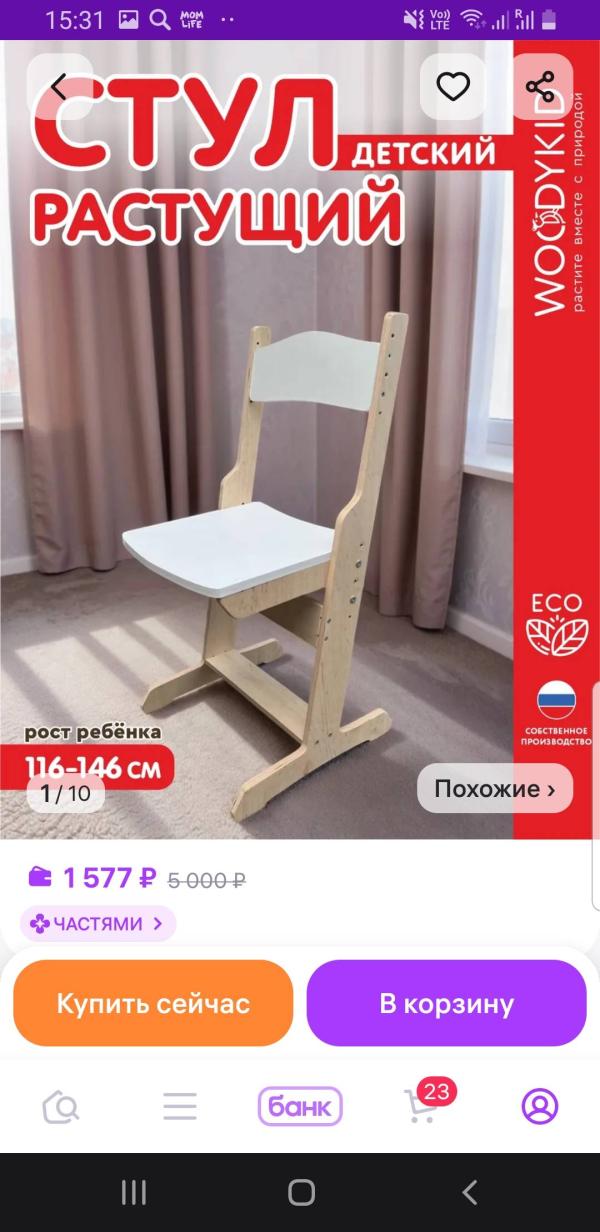Open the shopping cart with 23 items
This screenshot has height=1232, width=600.
pos(422,1106)
